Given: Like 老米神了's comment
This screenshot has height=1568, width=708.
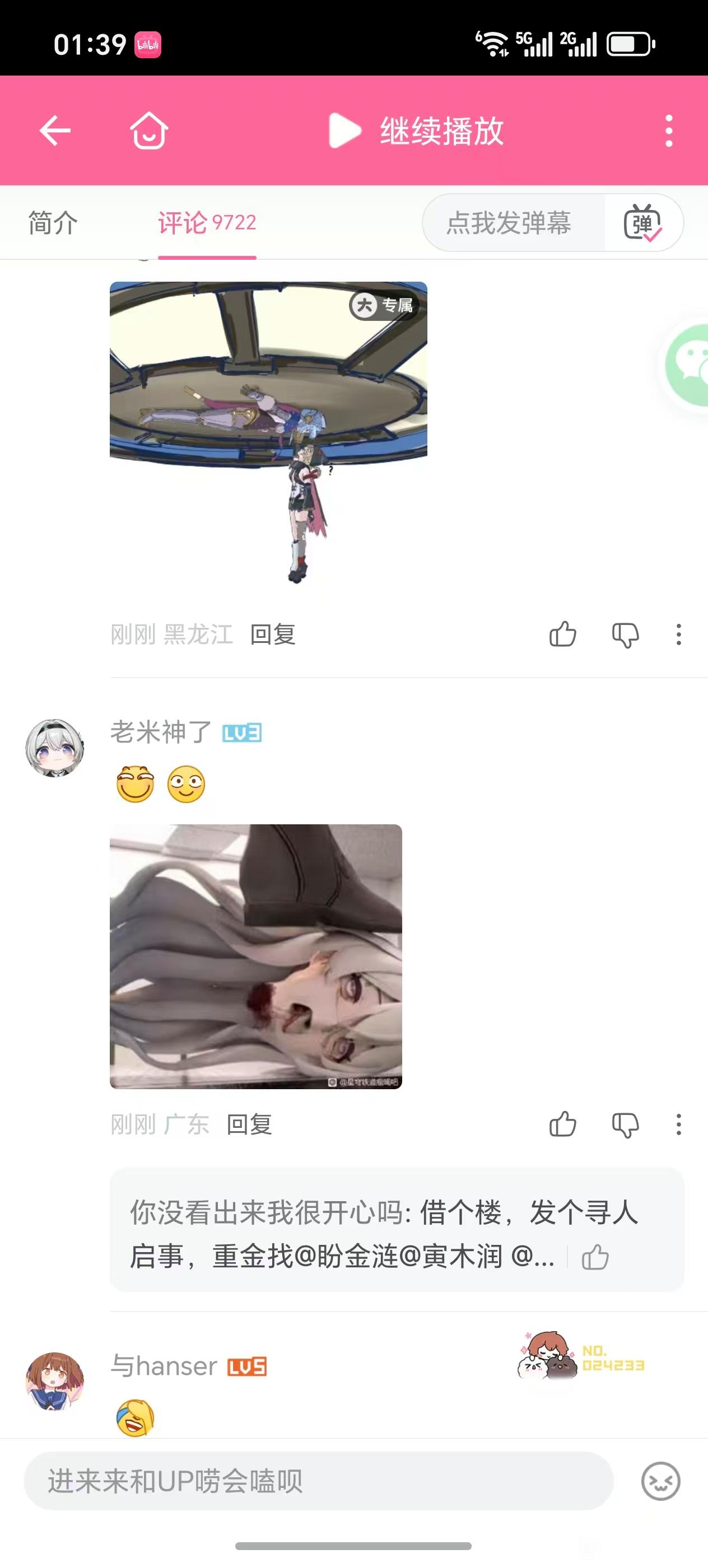Looking at the screenshot, I should pyautogui.click(x=562, y=1124).
